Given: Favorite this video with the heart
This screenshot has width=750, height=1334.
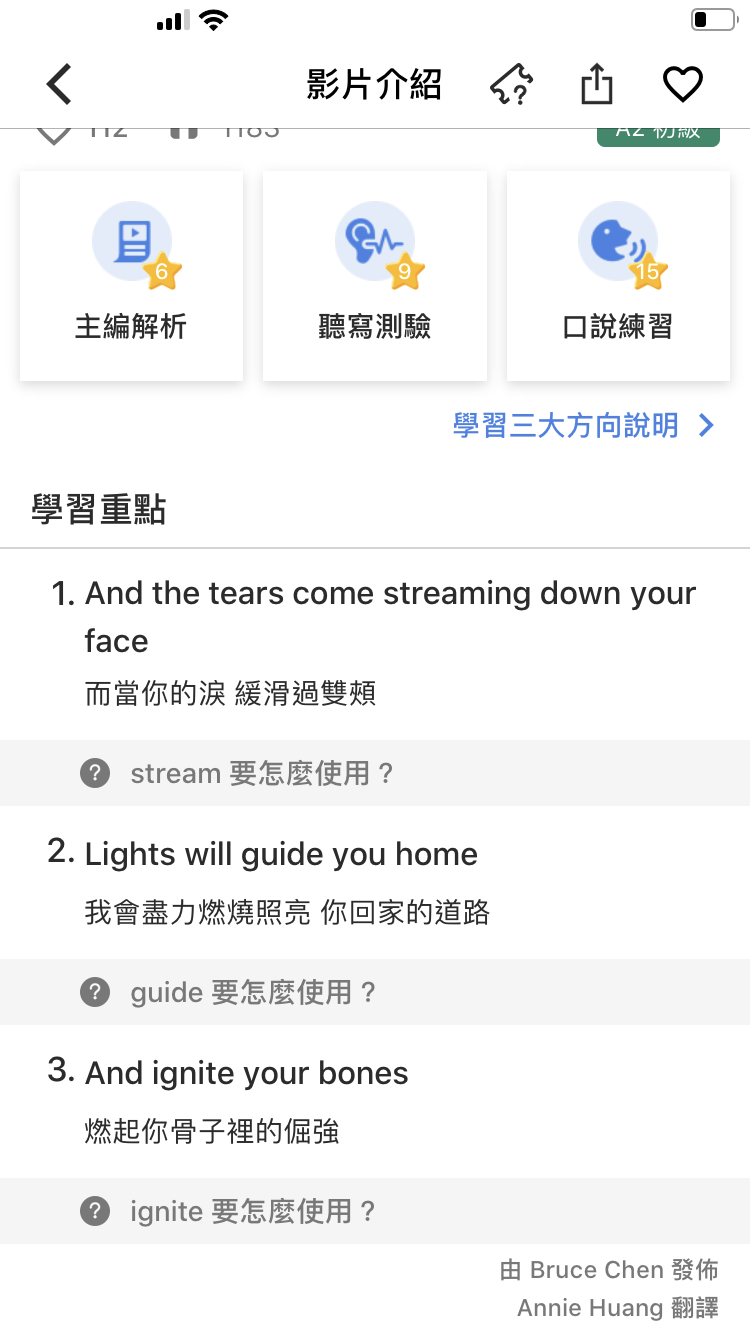Looking at the screenshot, I should click(x=683, y=85).
